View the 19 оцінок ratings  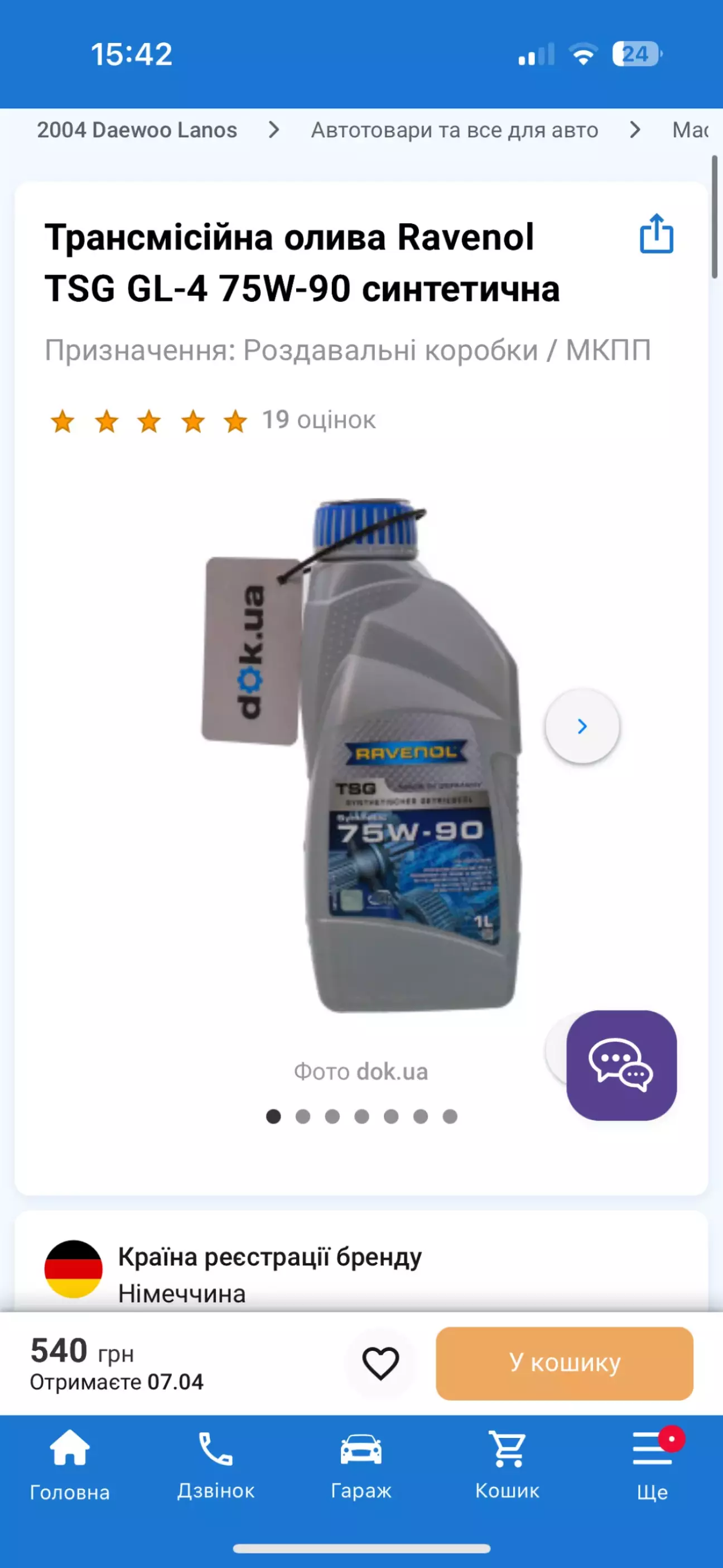click(319, 420)
